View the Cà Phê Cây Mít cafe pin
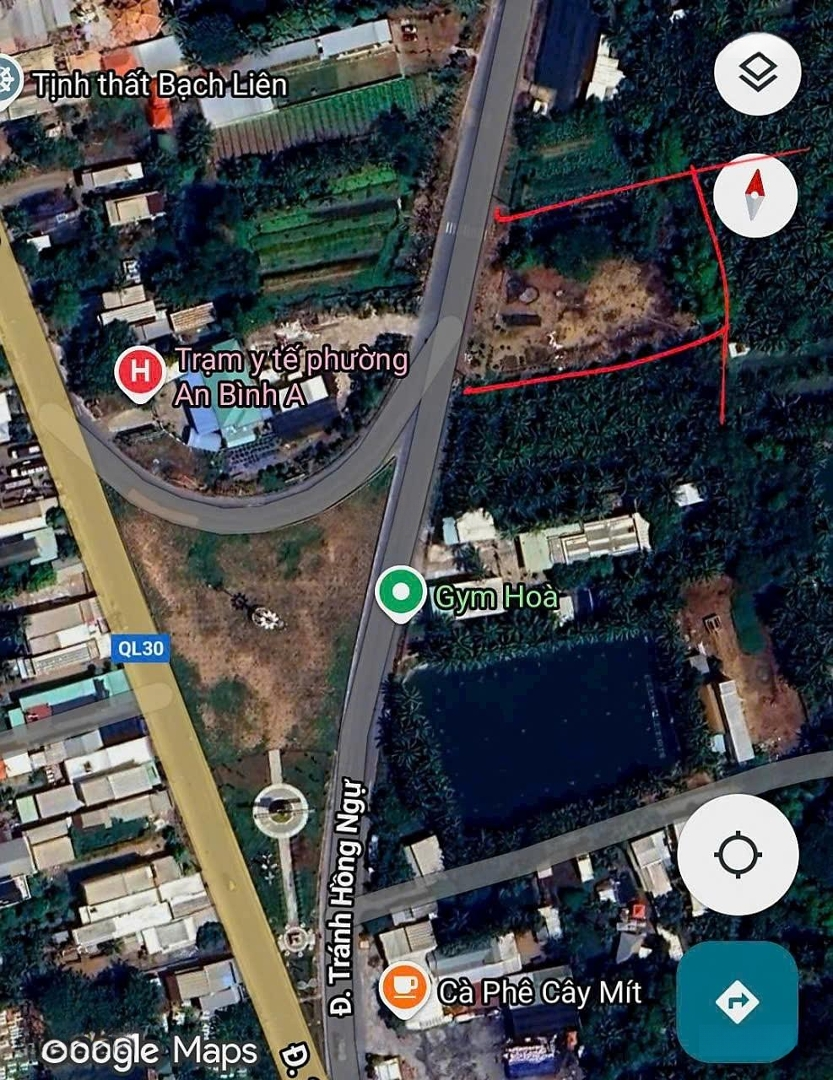 click(405, 987)
